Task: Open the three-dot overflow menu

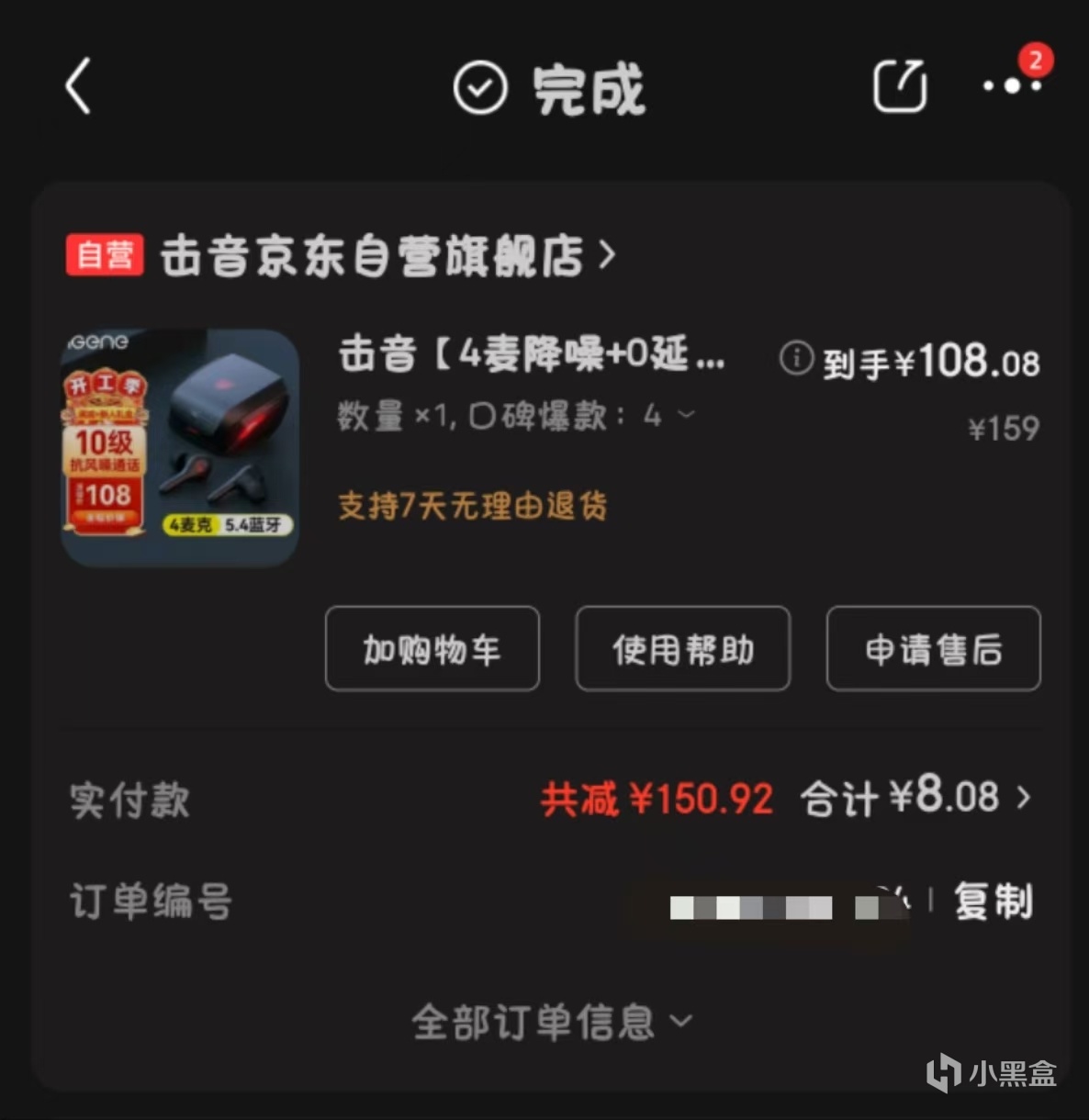Action: (1011, 85)
